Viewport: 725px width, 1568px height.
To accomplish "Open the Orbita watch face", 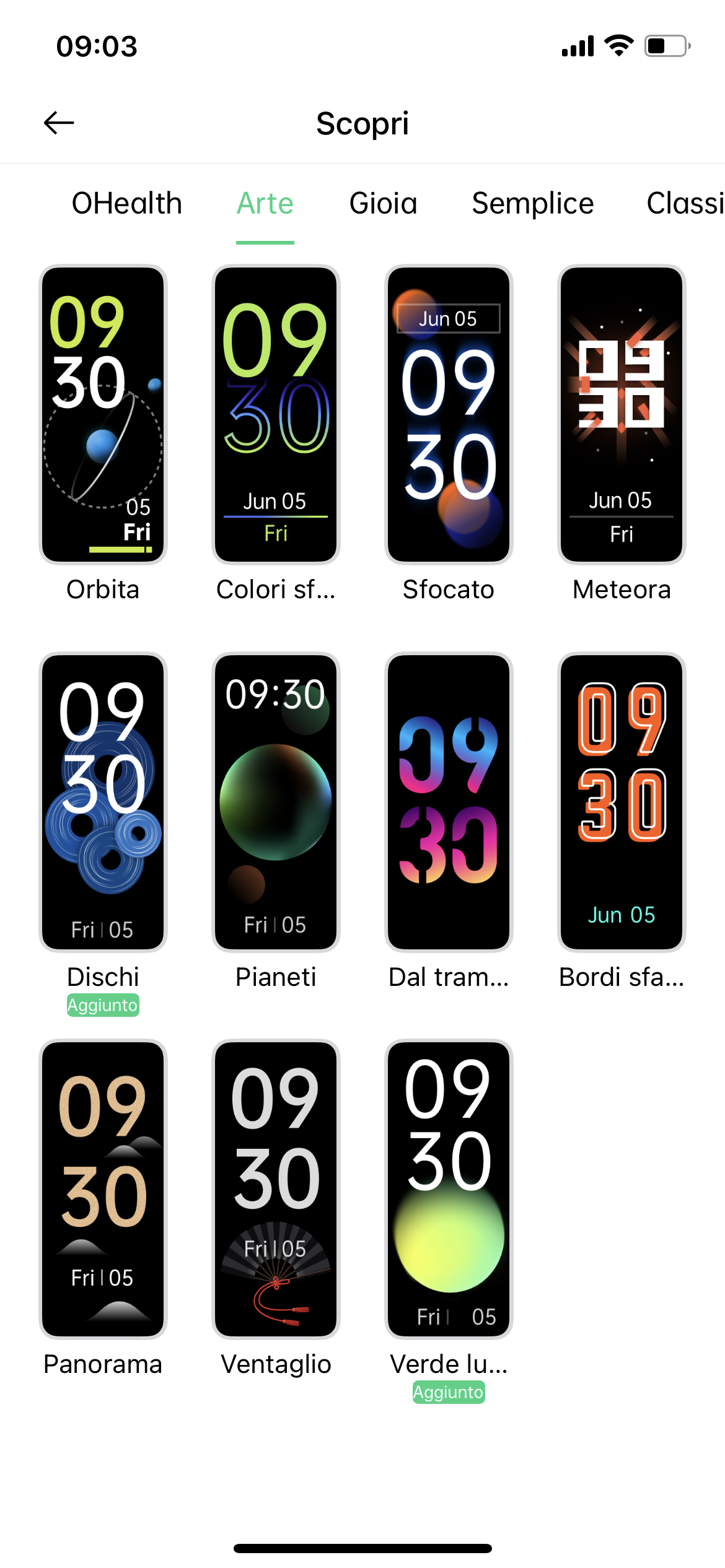I will (103, 415).
